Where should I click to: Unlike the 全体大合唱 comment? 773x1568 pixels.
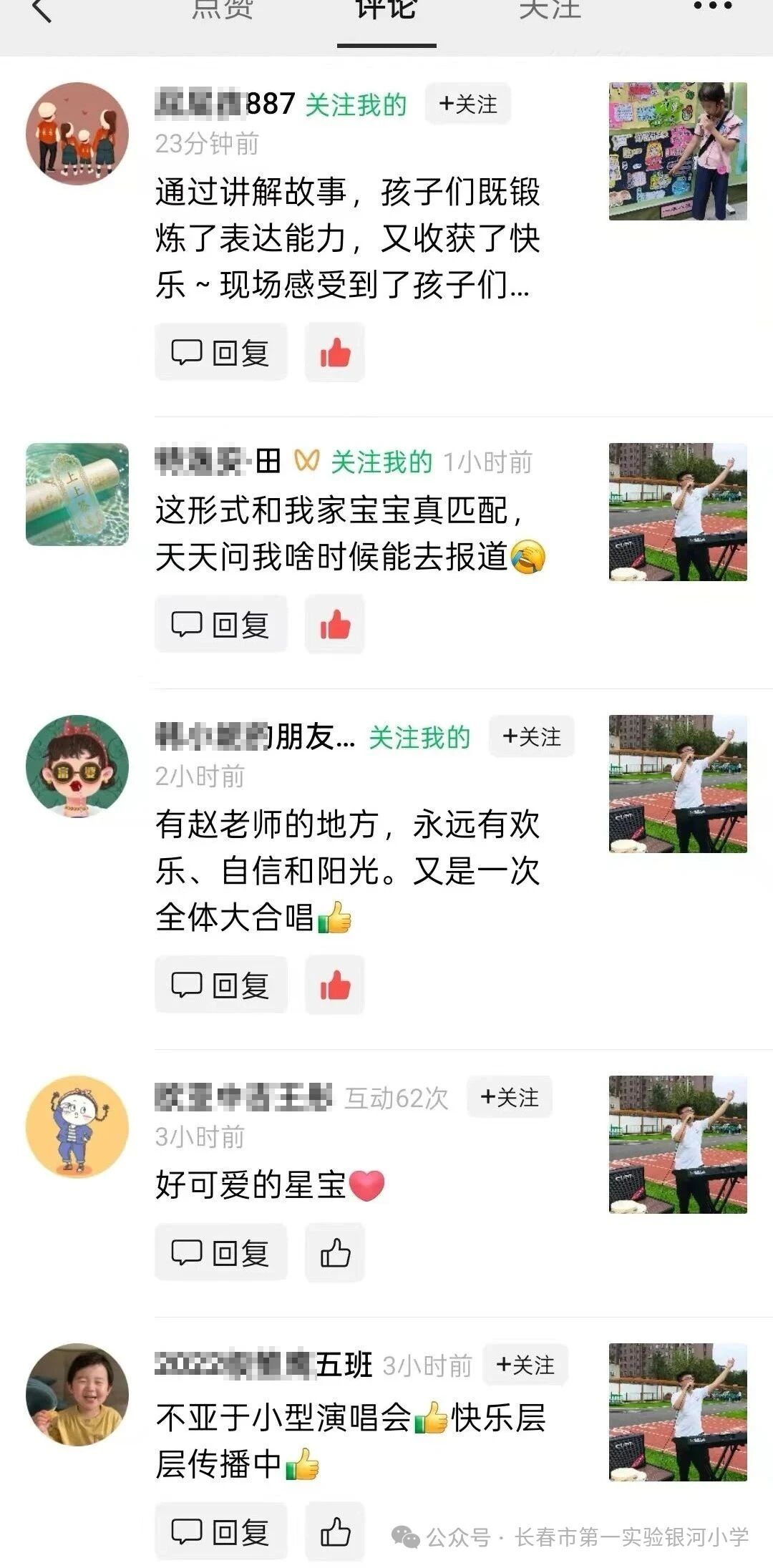pos(335,985)
